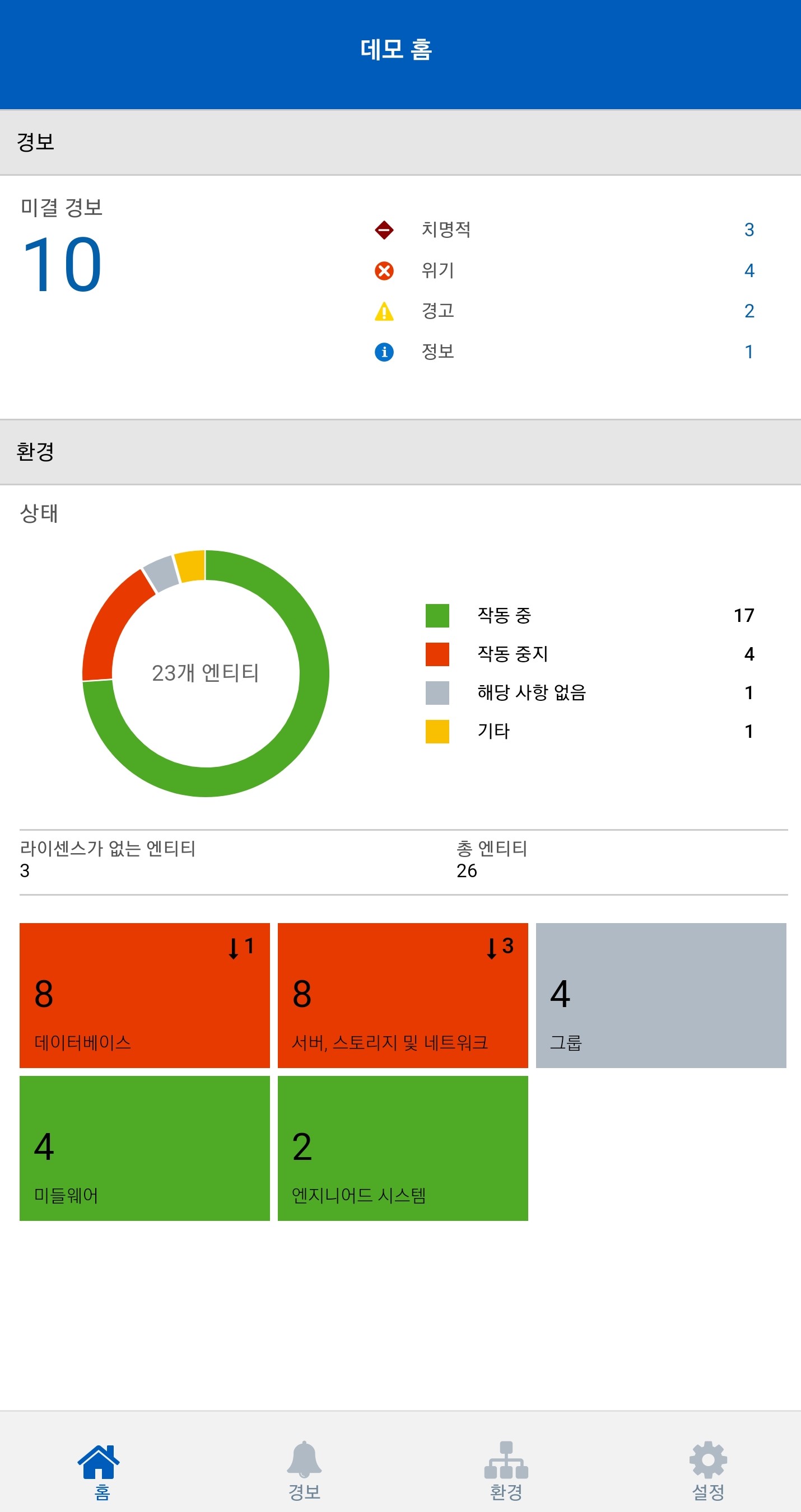The height and width of the screenshot is (1512, 801).
Task: Switch to the 경보 tab
Action: coord(304,1470)
